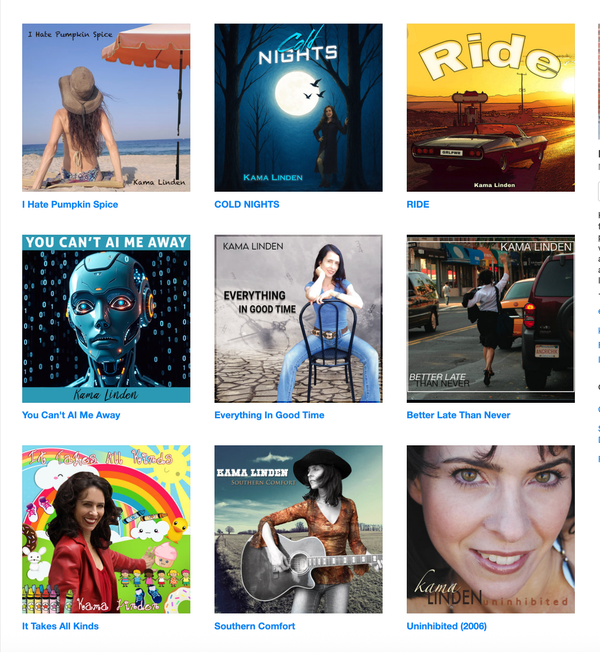View the Everything In Good Time cover
This screenshot has width=600, height=652.
click(x=298, y=319)
